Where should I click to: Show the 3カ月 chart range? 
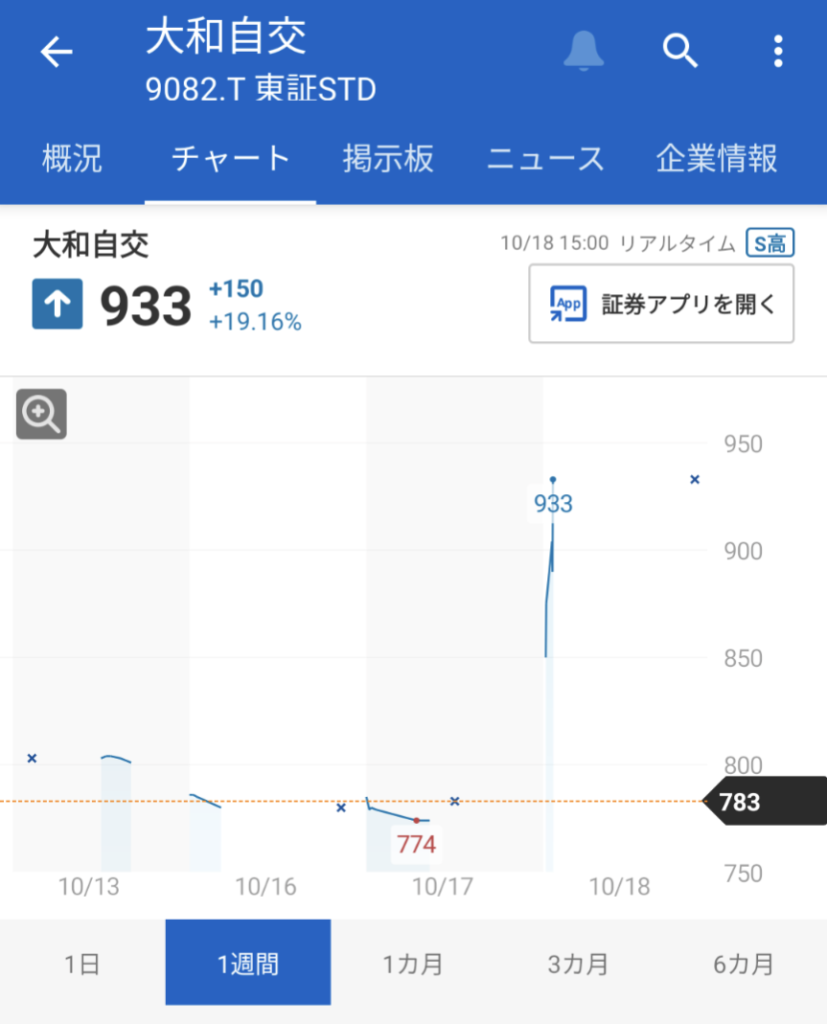click(x=578, y=964)
